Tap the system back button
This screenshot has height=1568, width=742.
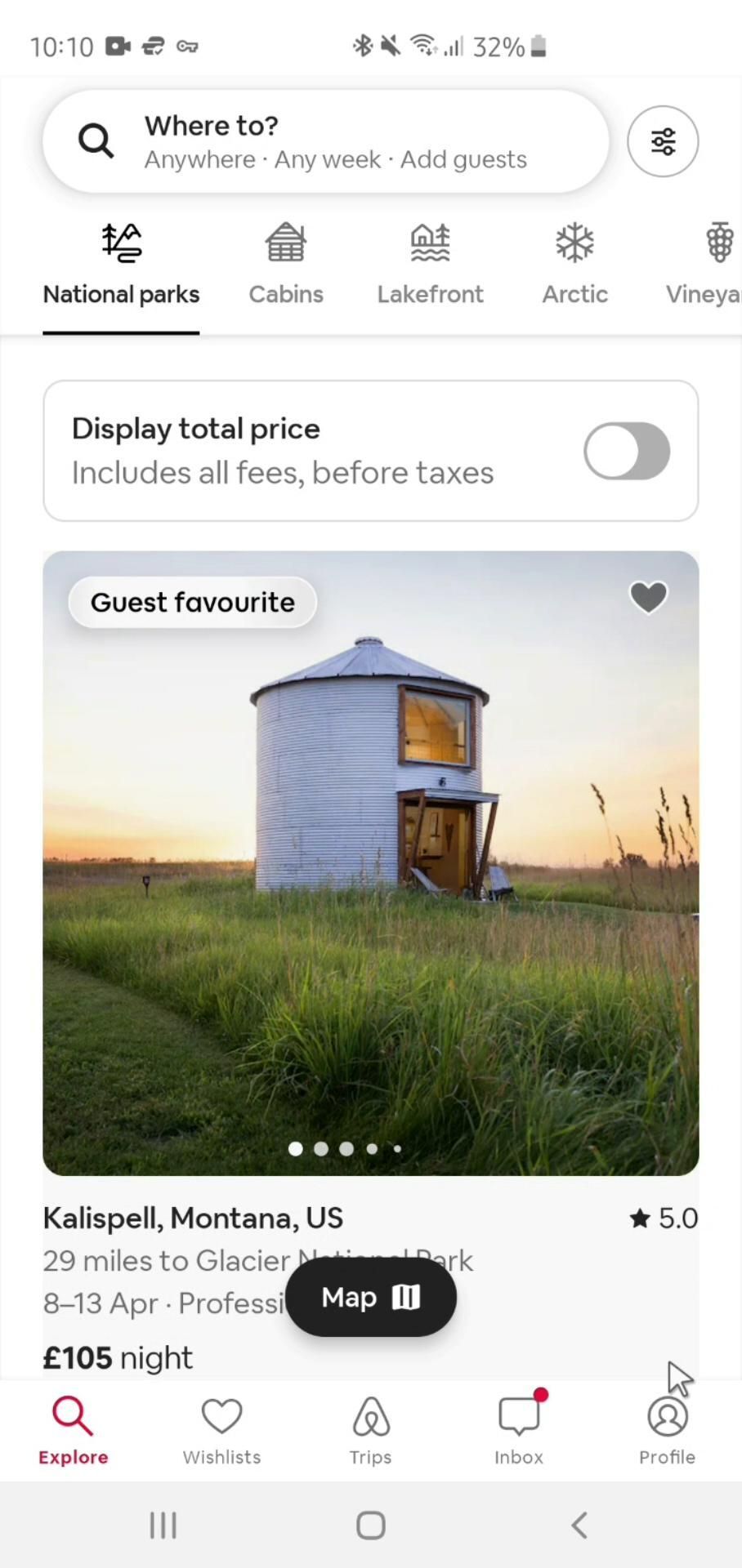point(579,1525)
